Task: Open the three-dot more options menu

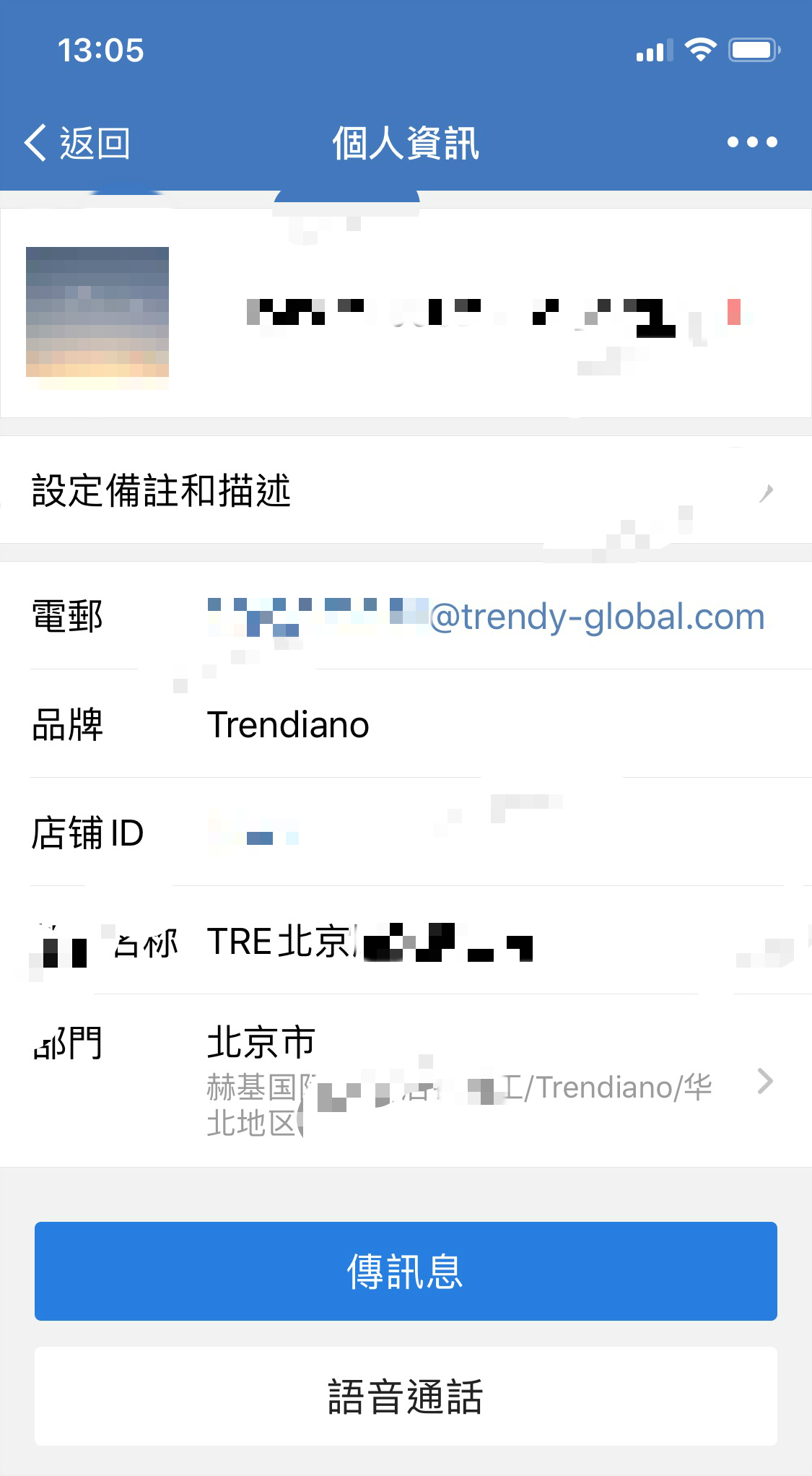Action: tap(752, 142)
